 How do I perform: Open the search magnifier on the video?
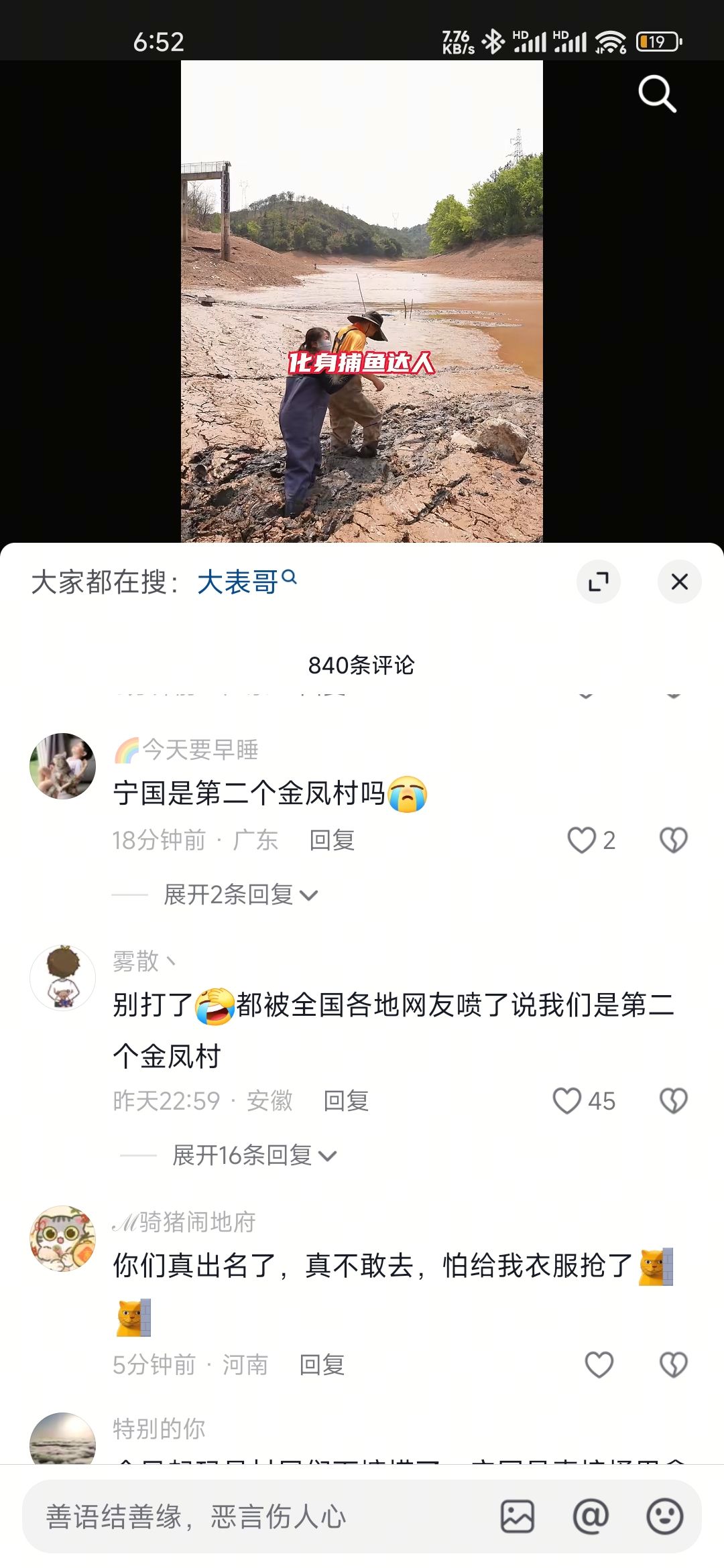click(657, 94)
